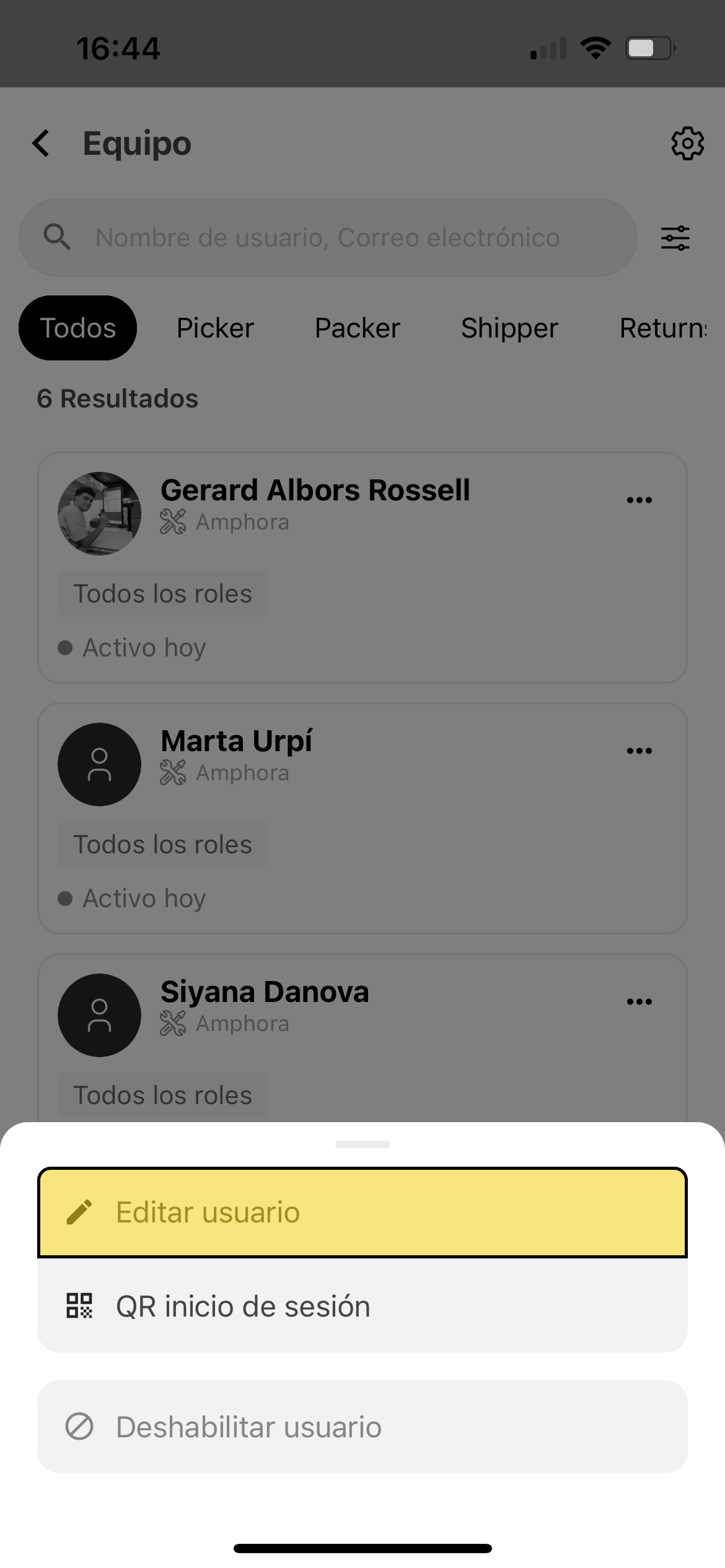Open more options for Gerard Albors Rossell
The height and width of the screenshot is (1568, 725).
[639, 500]
